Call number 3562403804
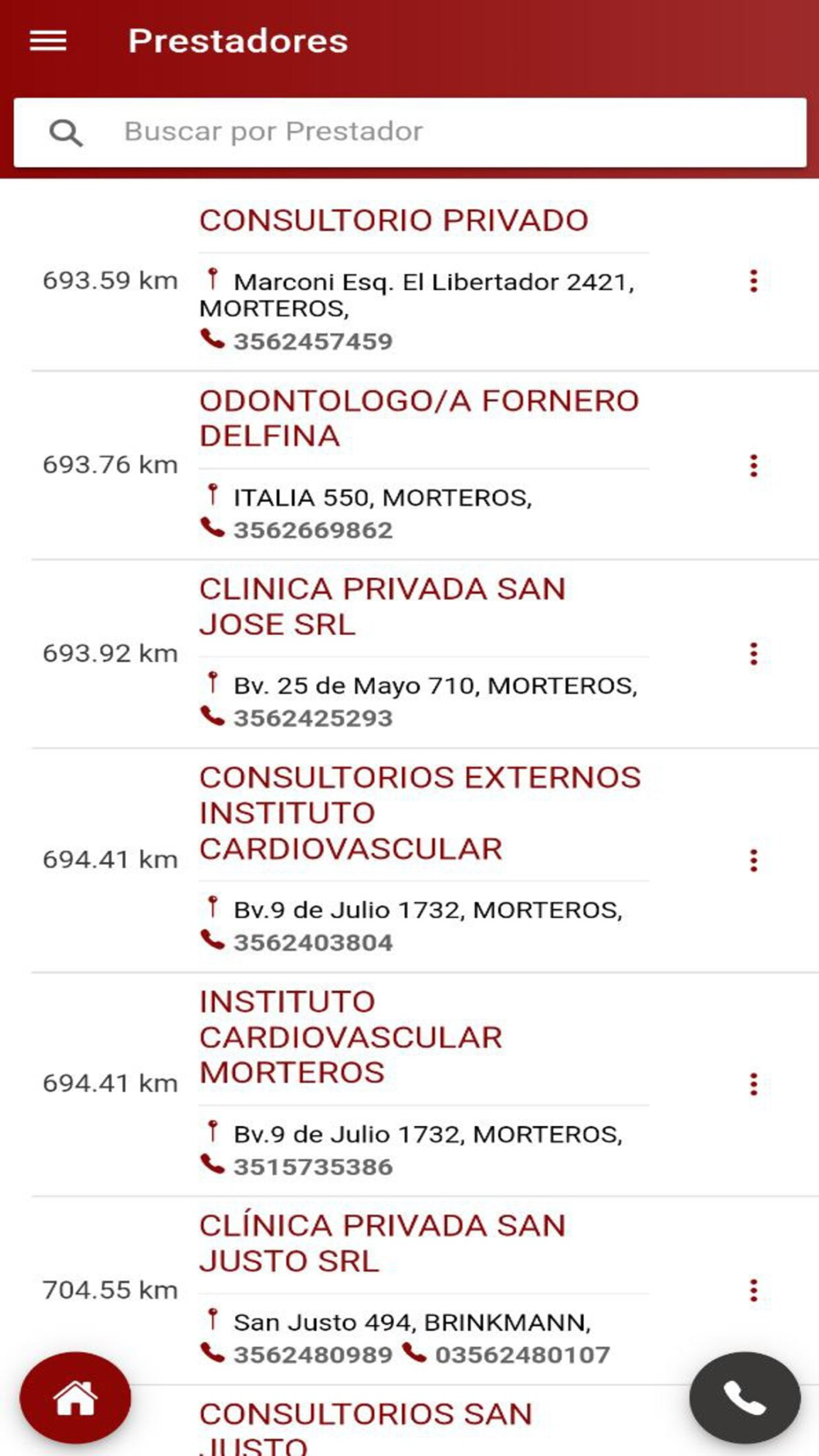The height and width of the screenshot is (1456, 819). tap(312, 943)
